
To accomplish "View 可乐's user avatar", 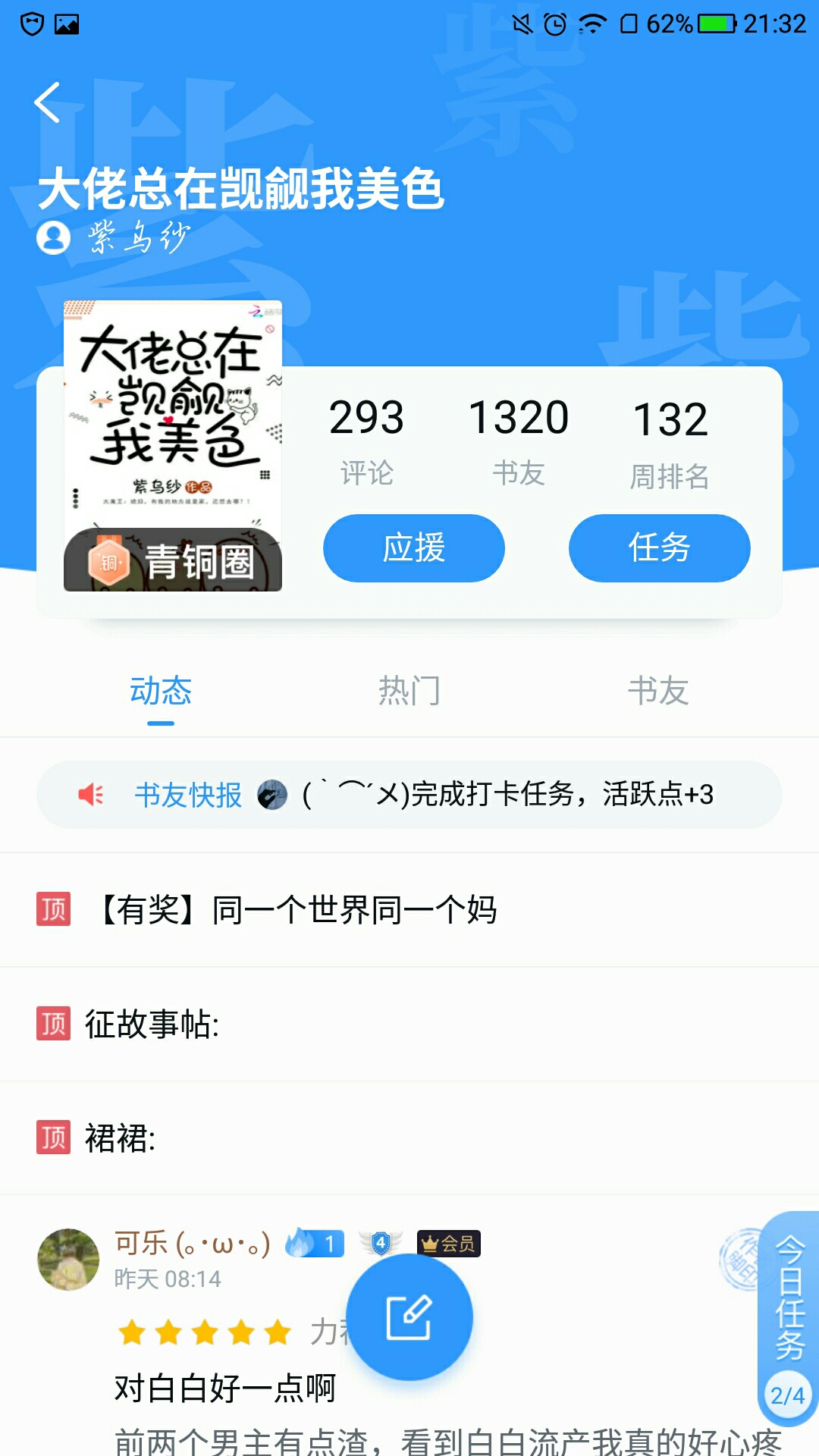I will (x=68, y=1260).
